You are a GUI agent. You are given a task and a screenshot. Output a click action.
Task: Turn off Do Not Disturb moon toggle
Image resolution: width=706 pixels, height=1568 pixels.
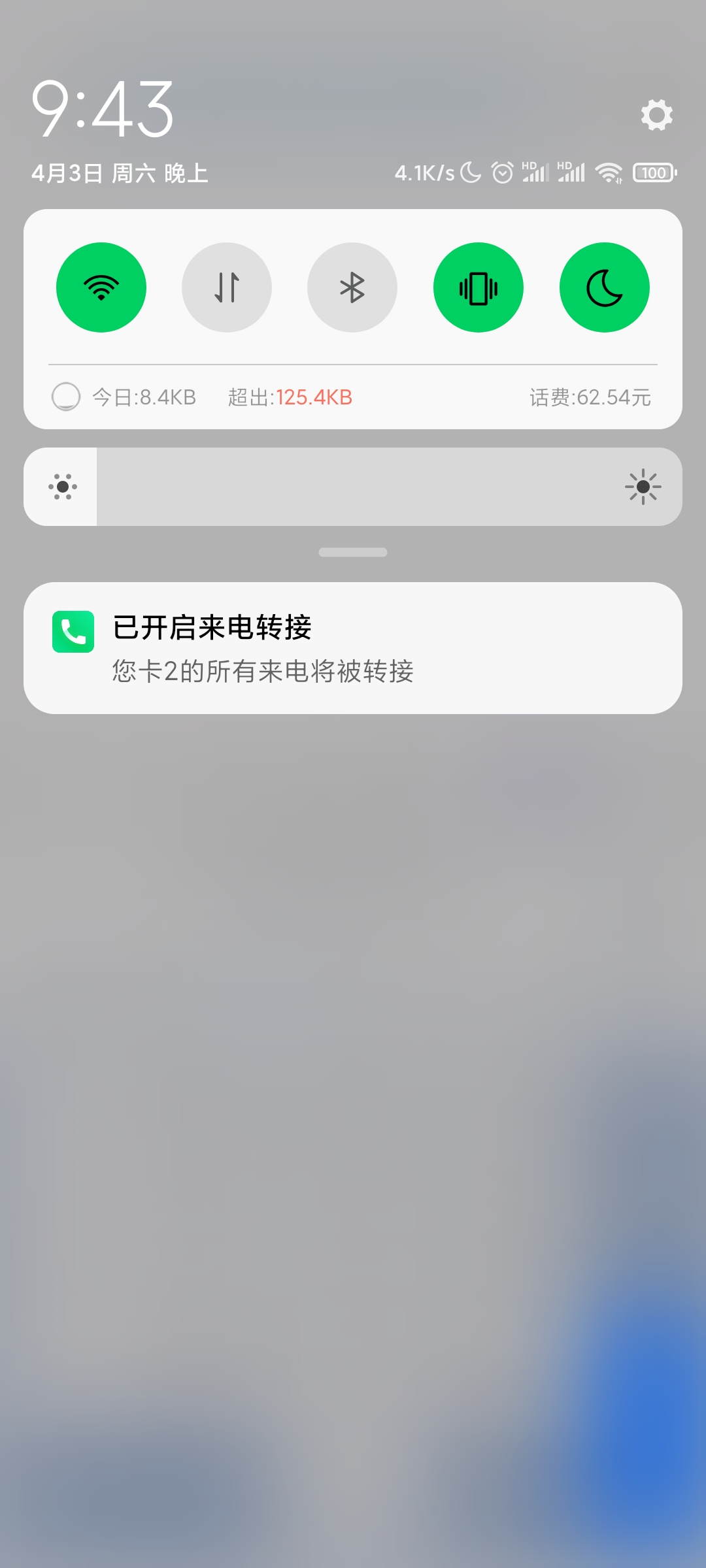pyautogui.click(x=605, y=287)
